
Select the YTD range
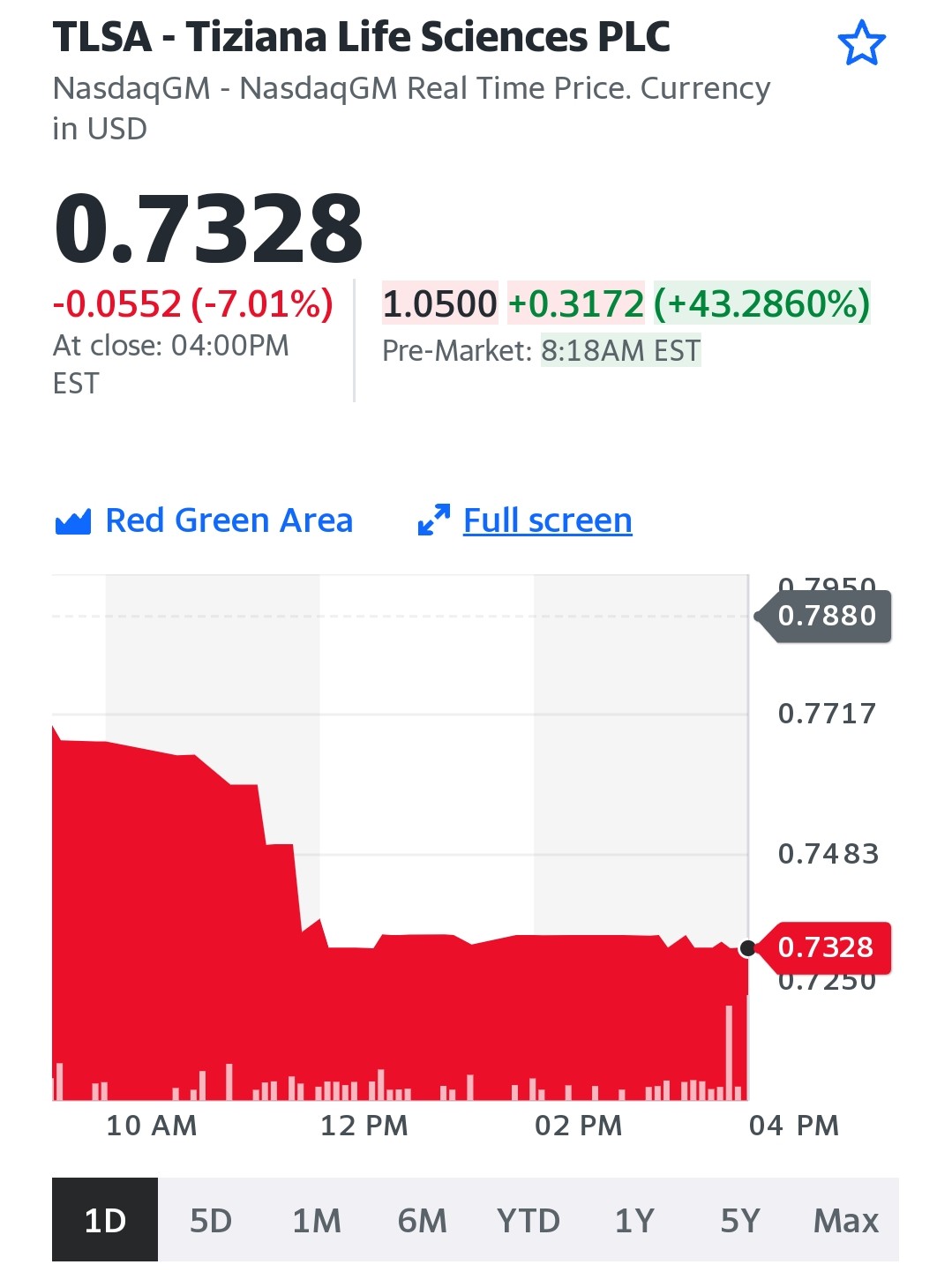pyautogui.click(x=528, y=1220)
